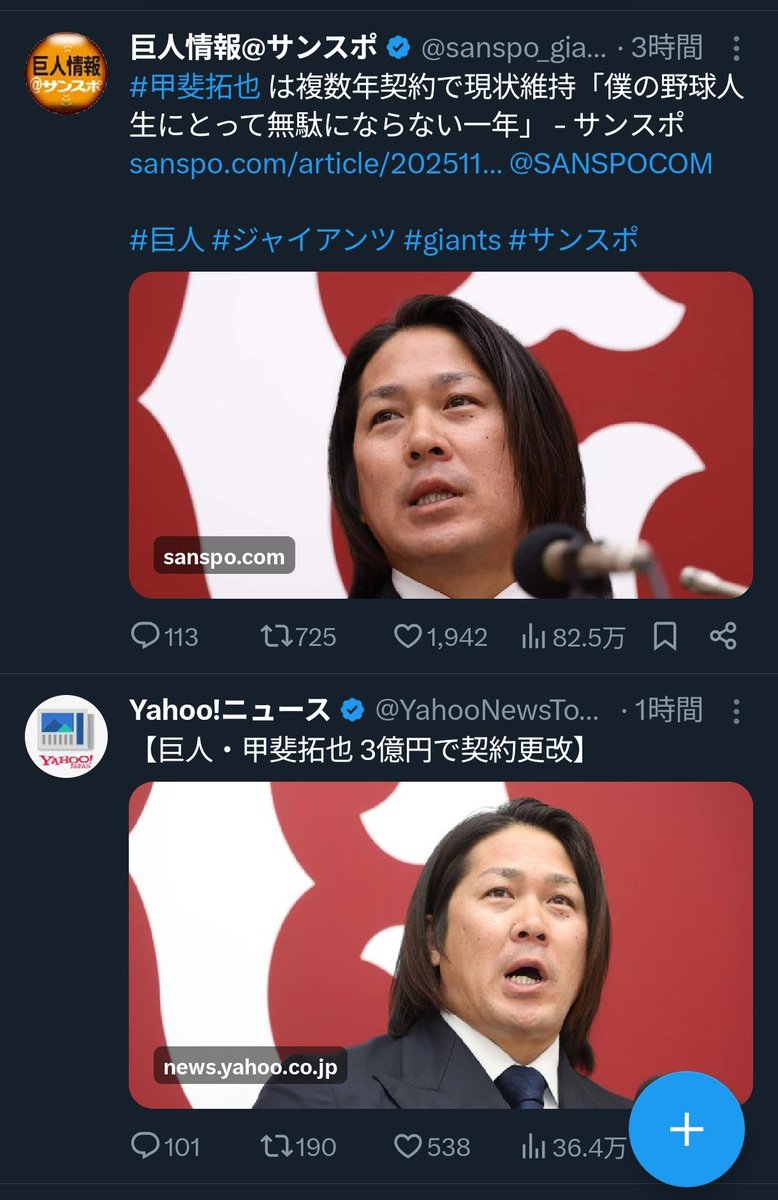
Task: Open the Yahoo!ニュース profile avatar
Action: coord(66,736)
